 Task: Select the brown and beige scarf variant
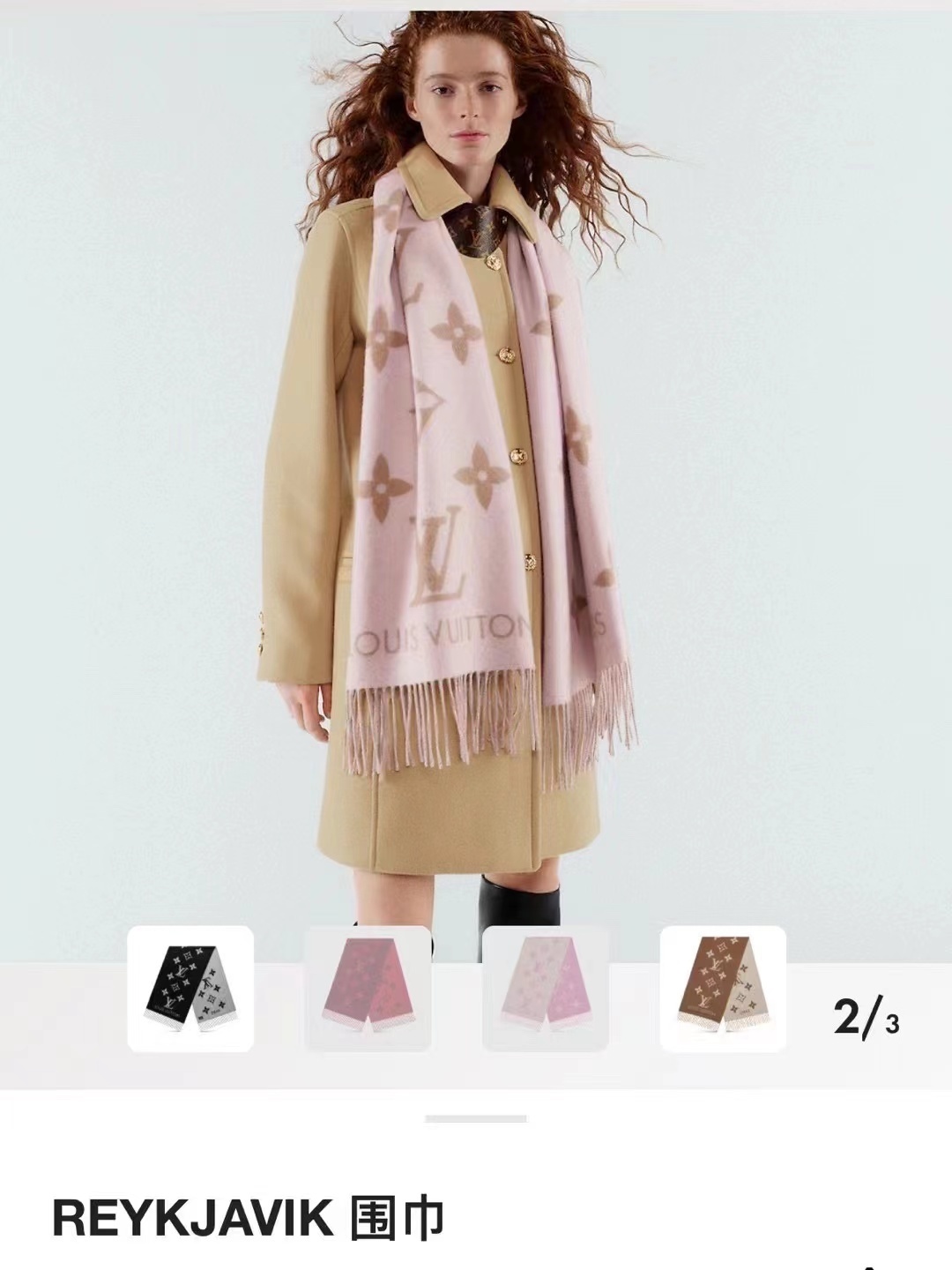point(723,989)
